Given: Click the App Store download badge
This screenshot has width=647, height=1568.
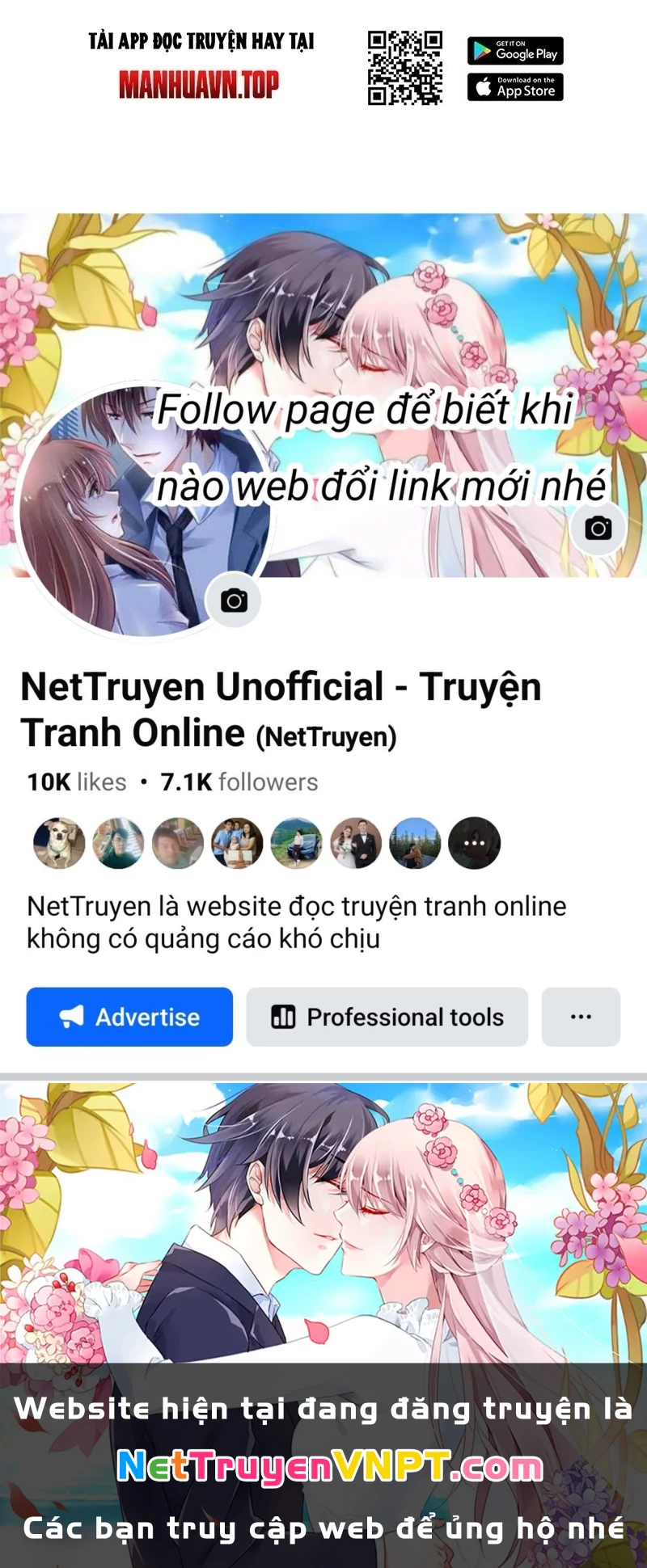Looking at the screenshot, I should point(515,86).
